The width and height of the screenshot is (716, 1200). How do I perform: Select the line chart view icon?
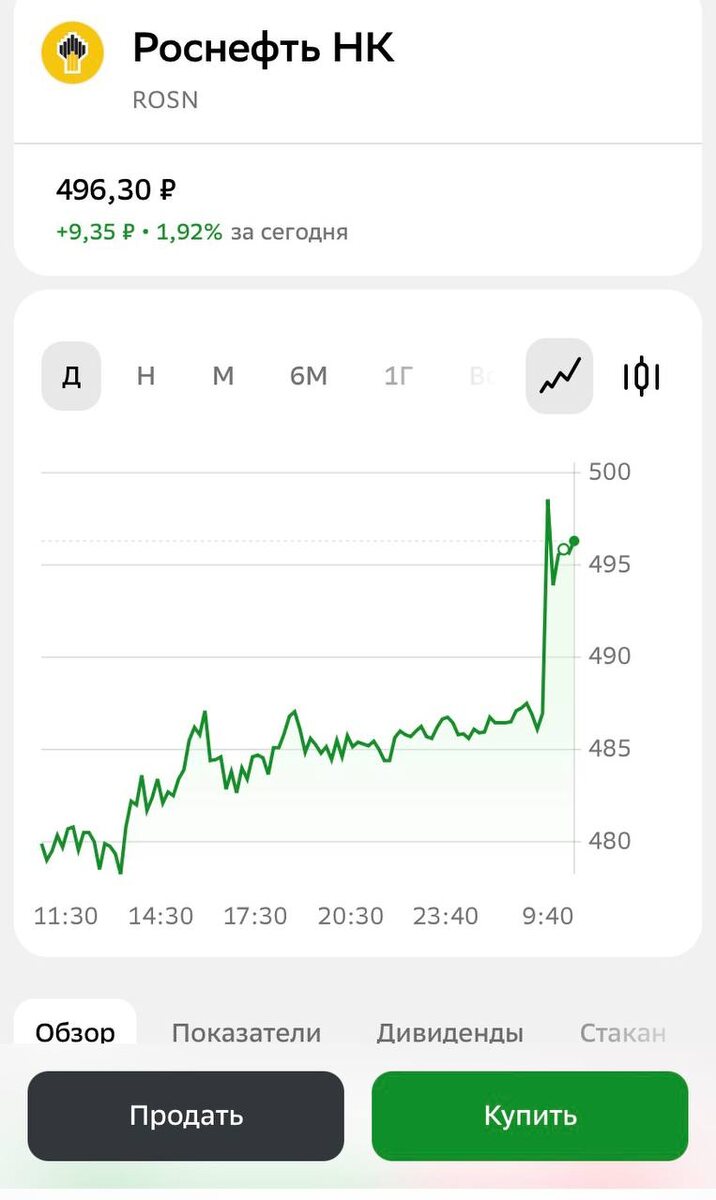pos(559,376)
